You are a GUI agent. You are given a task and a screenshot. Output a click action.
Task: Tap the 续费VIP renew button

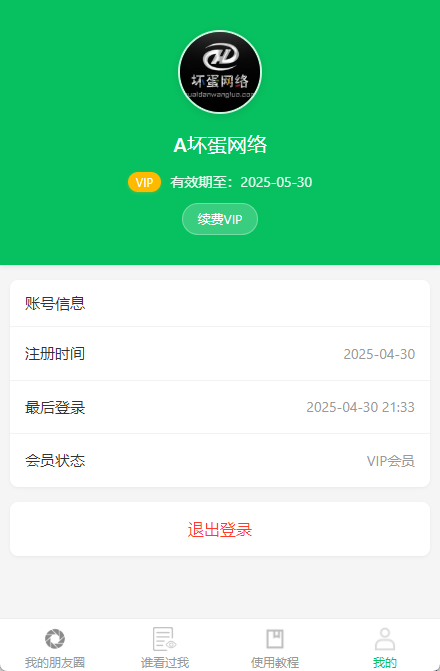[220, 219]
